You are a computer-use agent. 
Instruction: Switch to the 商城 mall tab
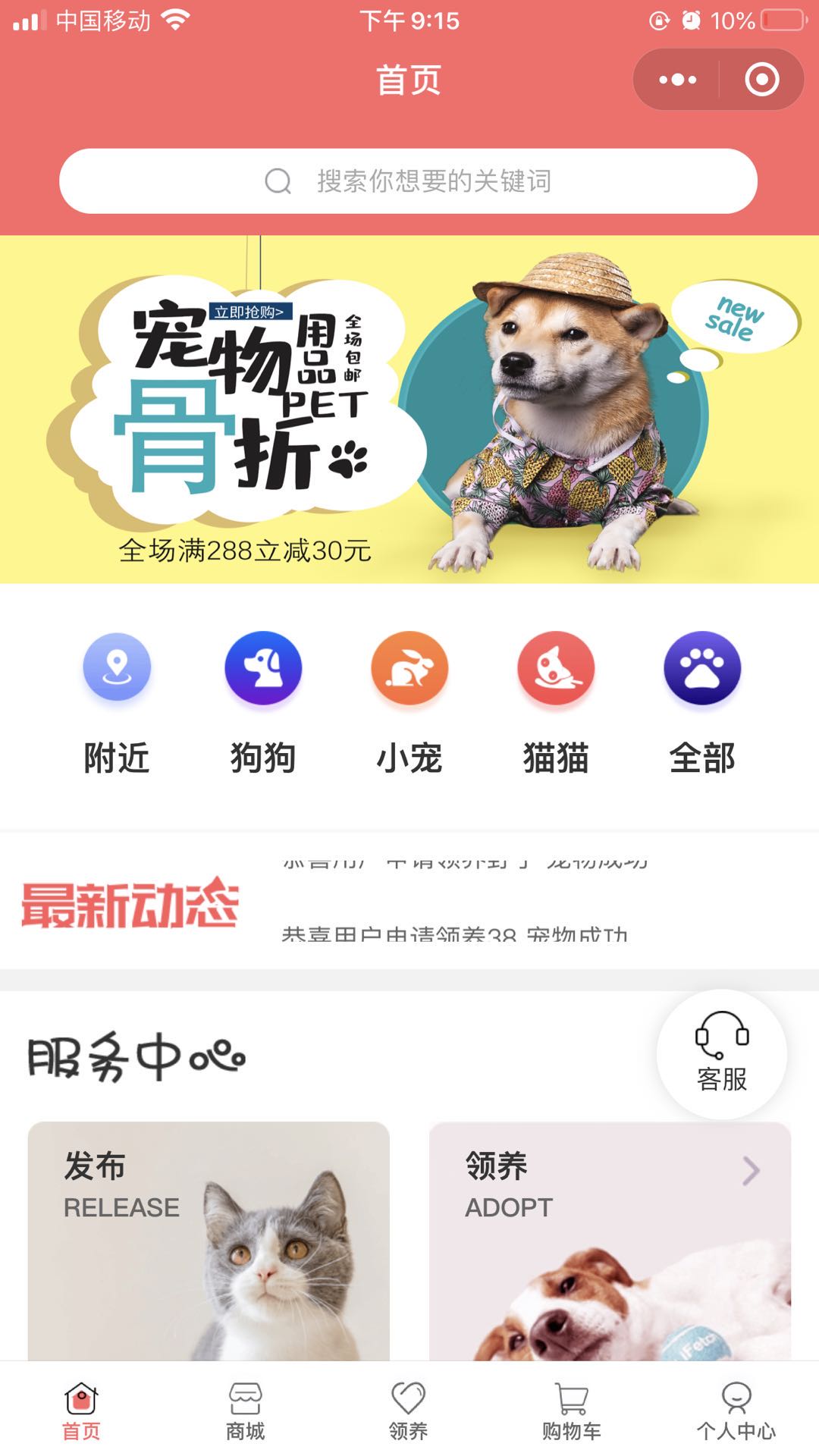click(245, 1410)
